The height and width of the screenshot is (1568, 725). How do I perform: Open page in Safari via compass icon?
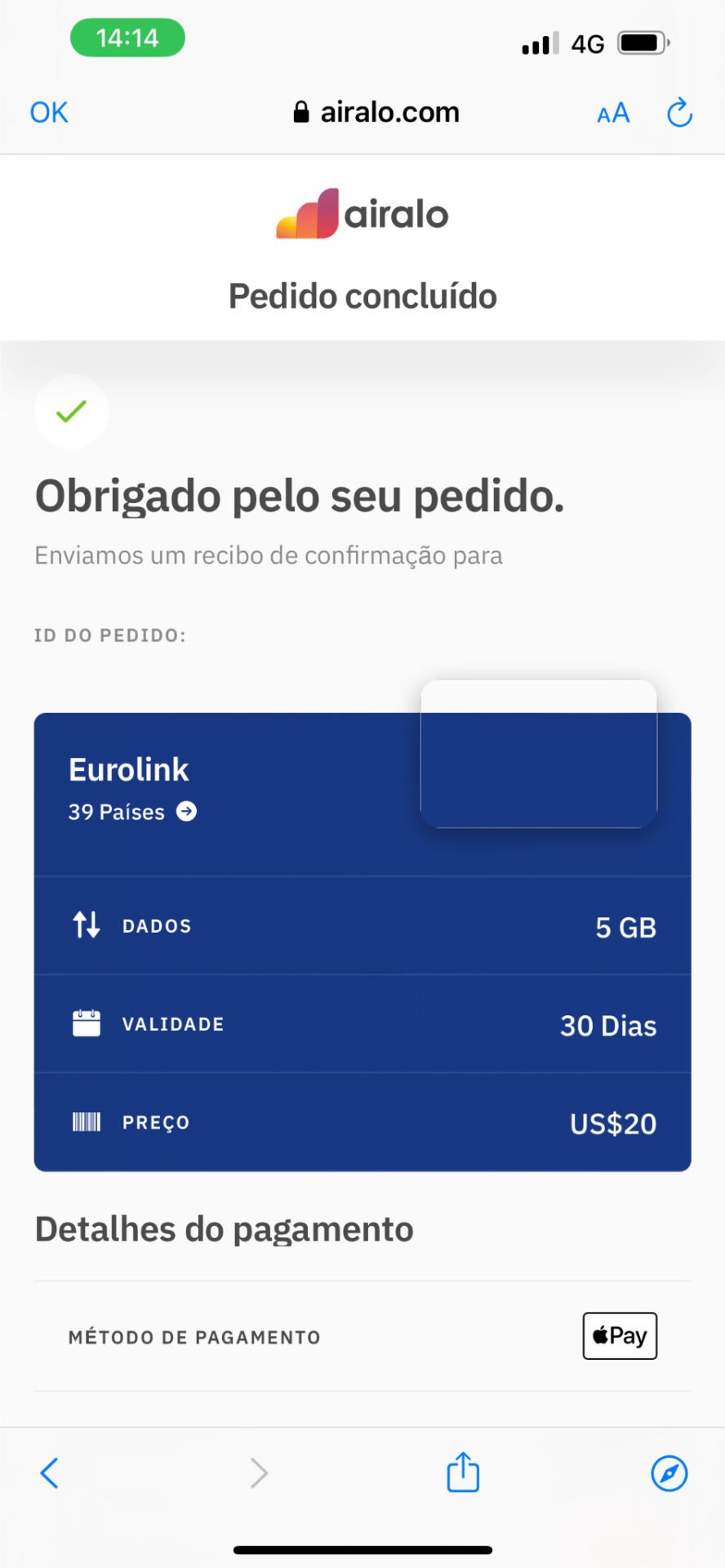(669, 1473)
